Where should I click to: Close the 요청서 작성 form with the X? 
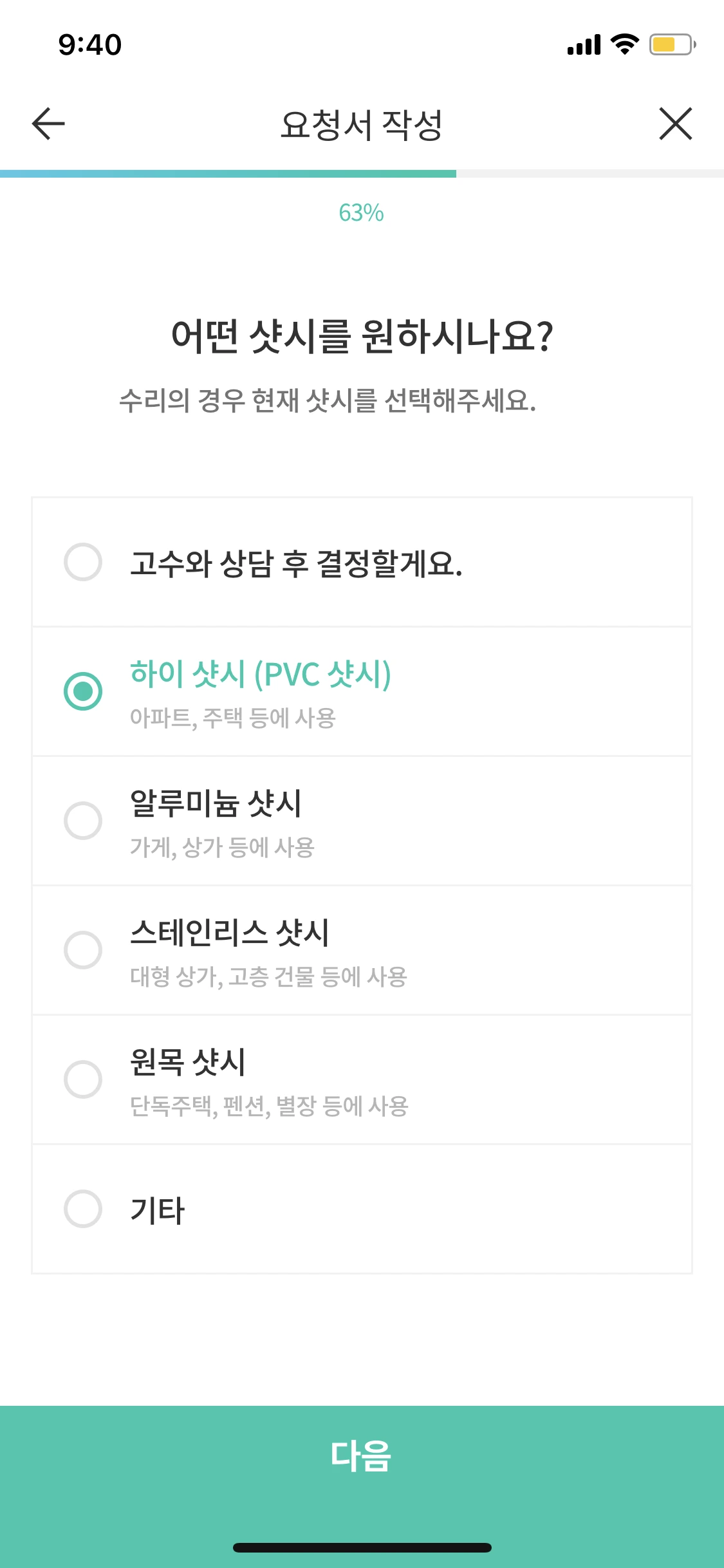676,124
